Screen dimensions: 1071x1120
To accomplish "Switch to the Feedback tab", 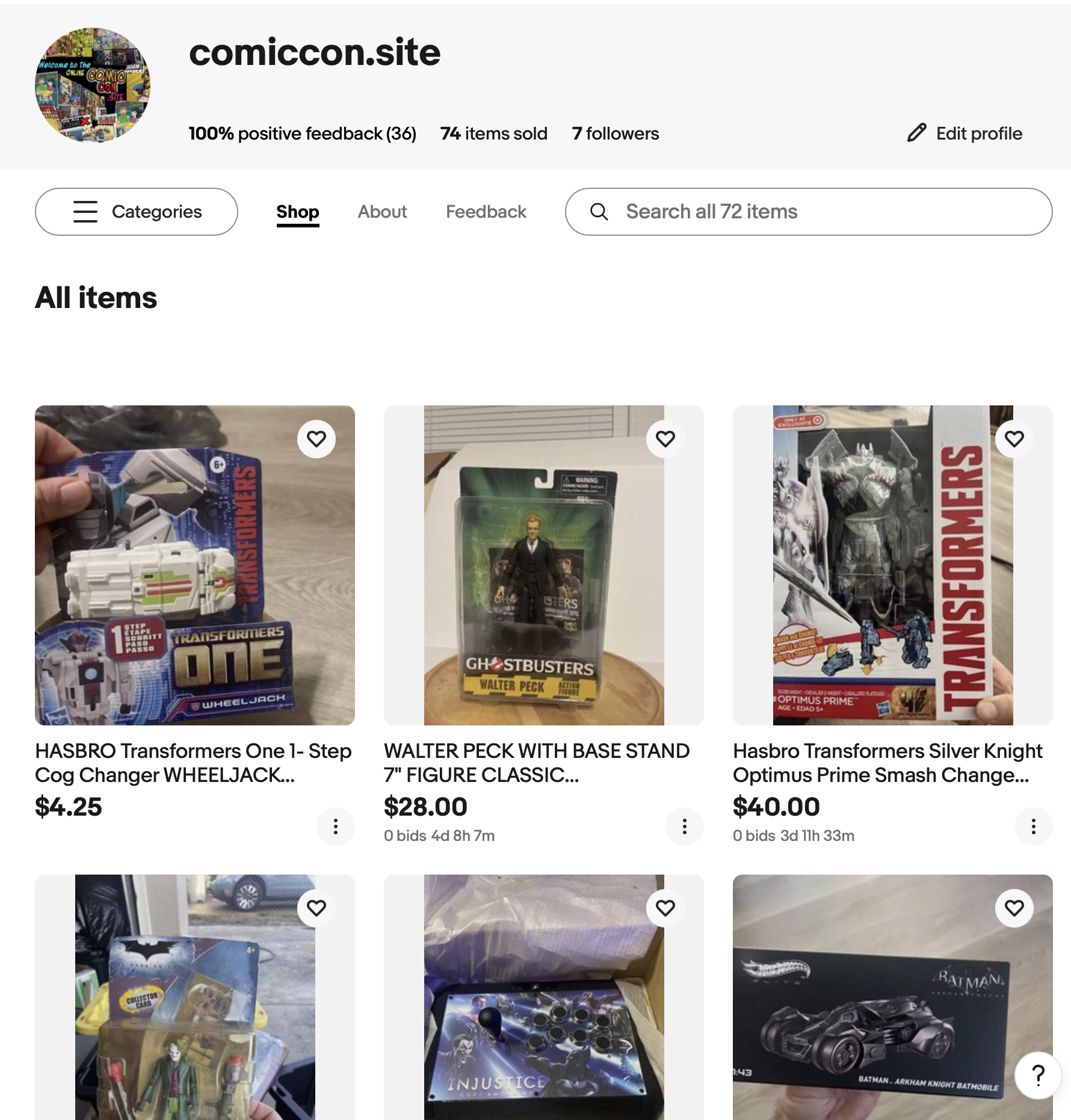I will [486, 212].
